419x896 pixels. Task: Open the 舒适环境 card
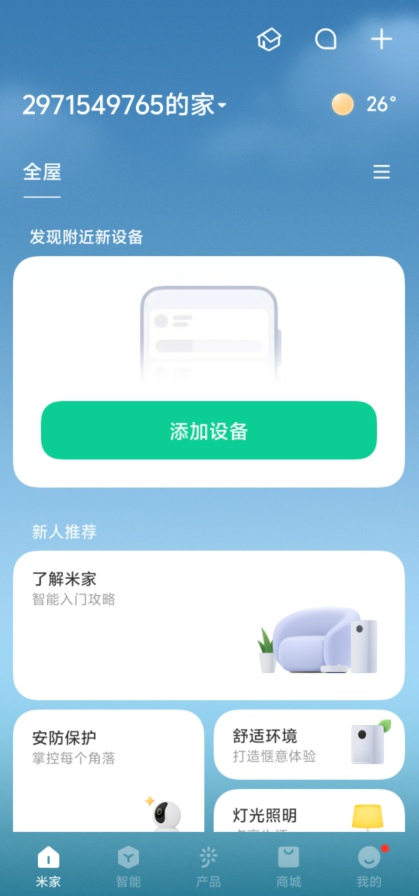point(309,745)
